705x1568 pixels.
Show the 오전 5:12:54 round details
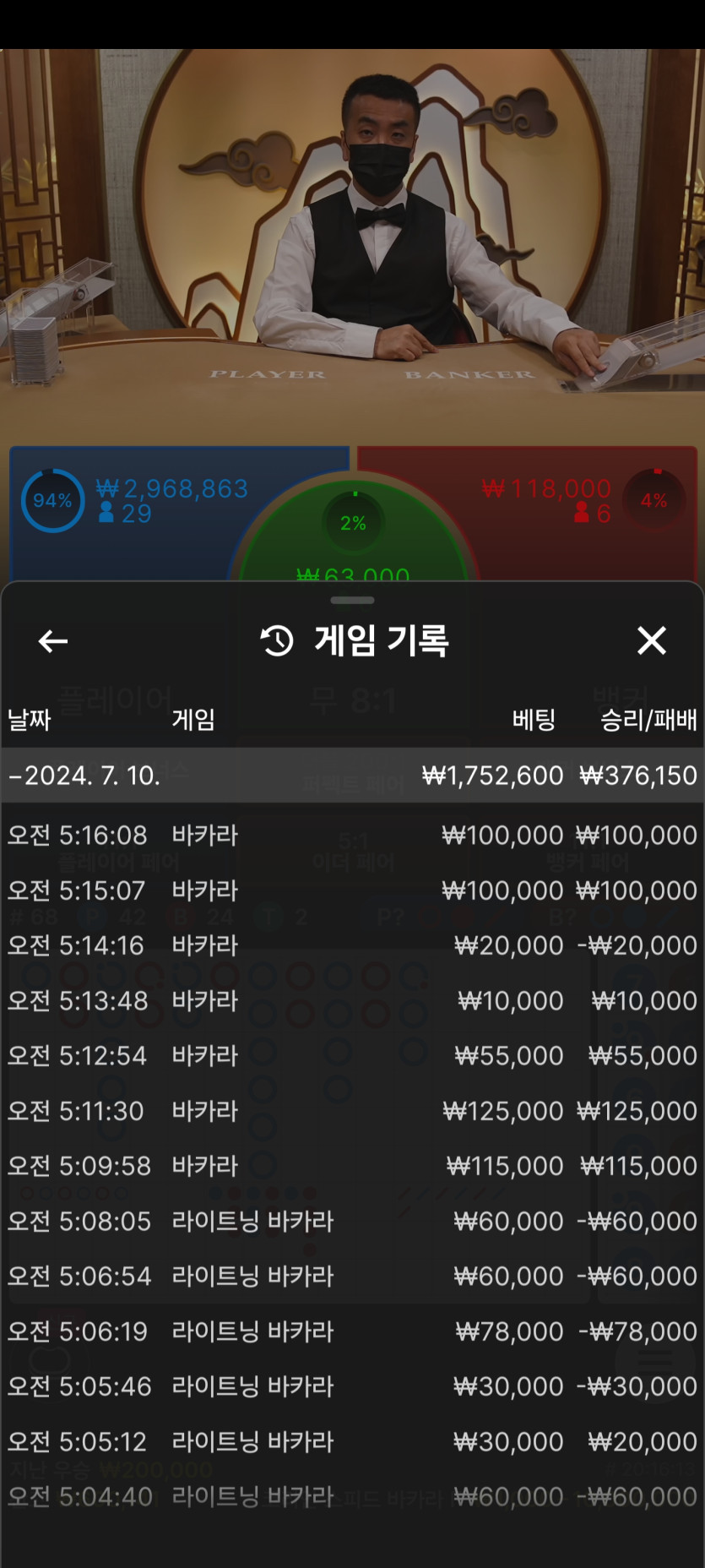pyautogui.click(x=352, y=1056)
